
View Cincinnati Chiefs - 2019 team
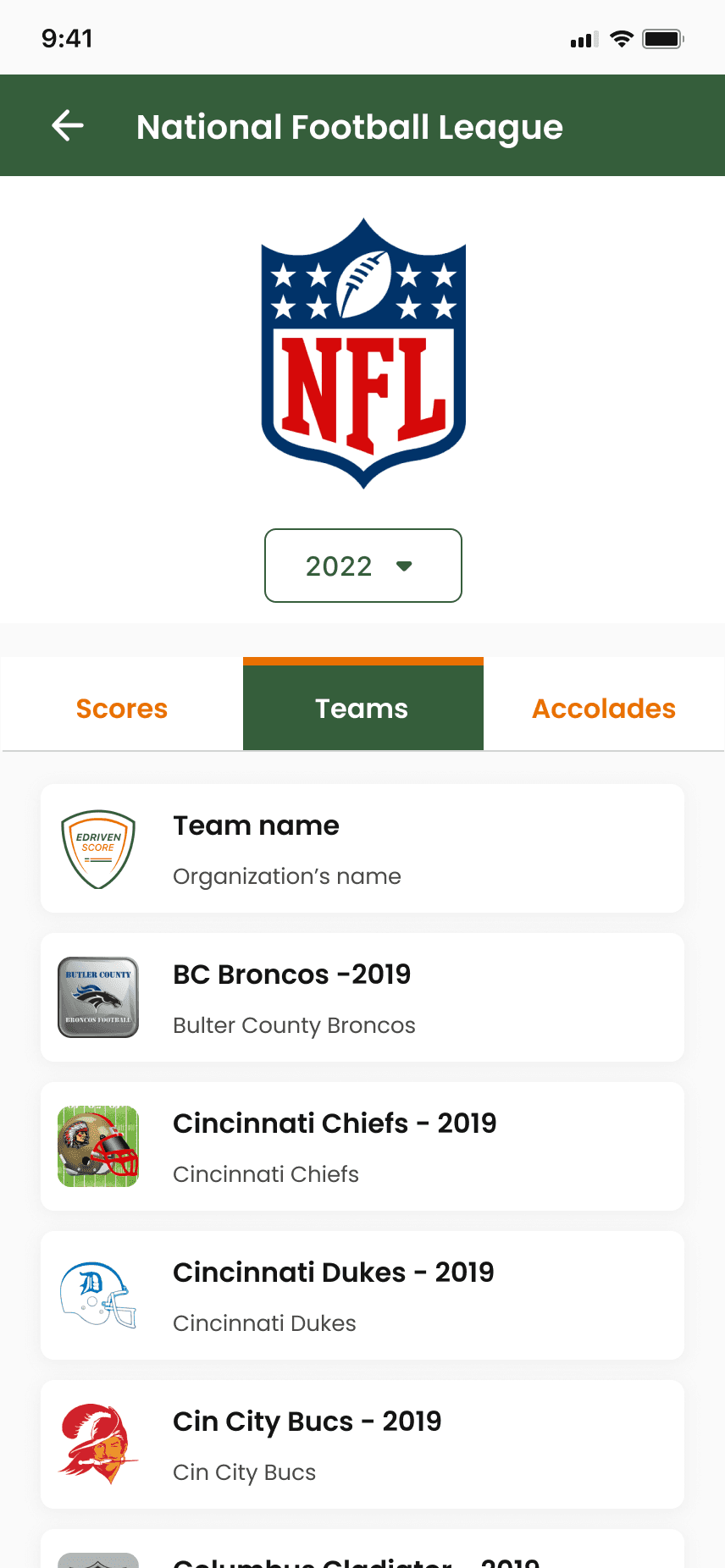[x=362, y=1146]
